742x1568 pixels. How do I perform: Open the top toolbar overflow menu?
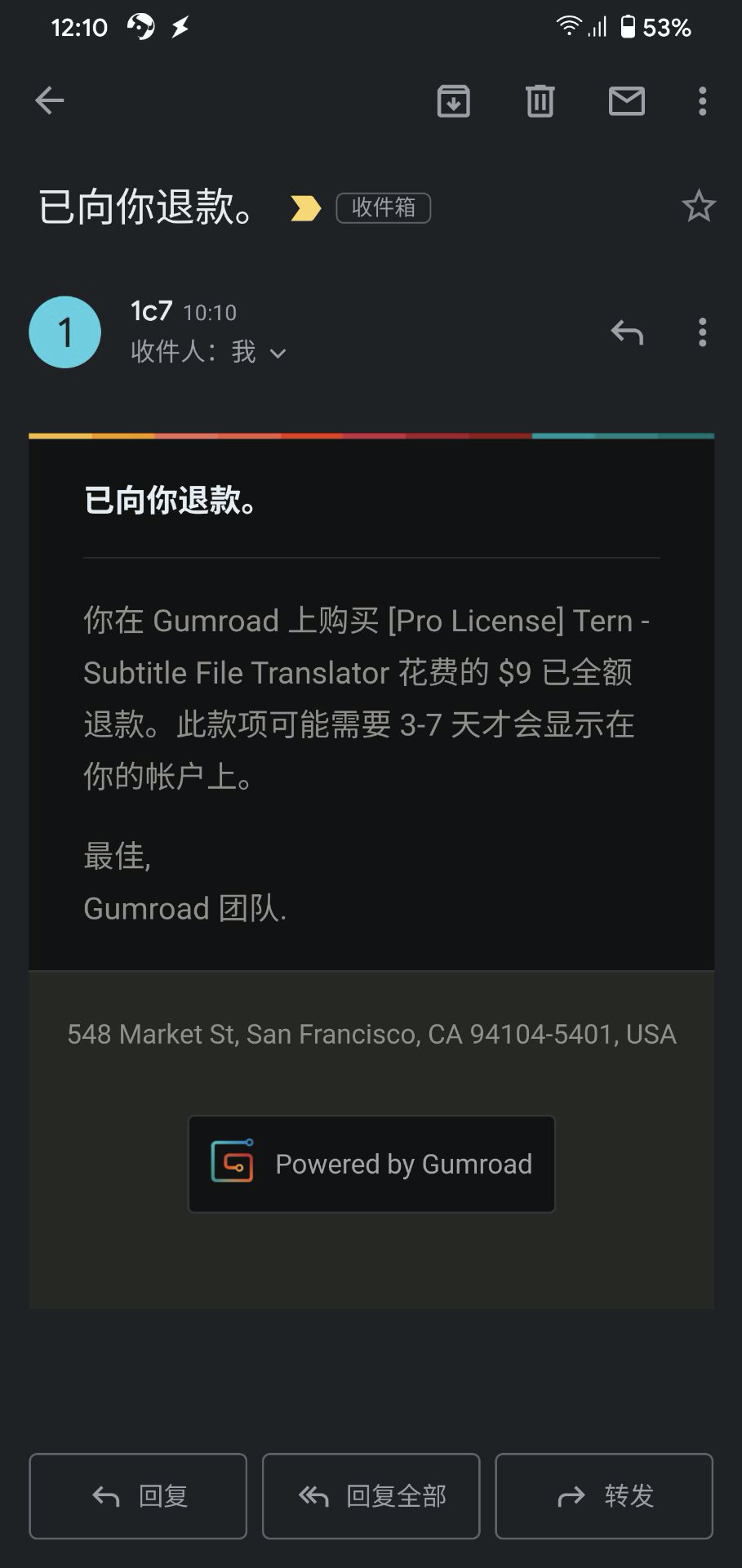[x=702, y=101]
